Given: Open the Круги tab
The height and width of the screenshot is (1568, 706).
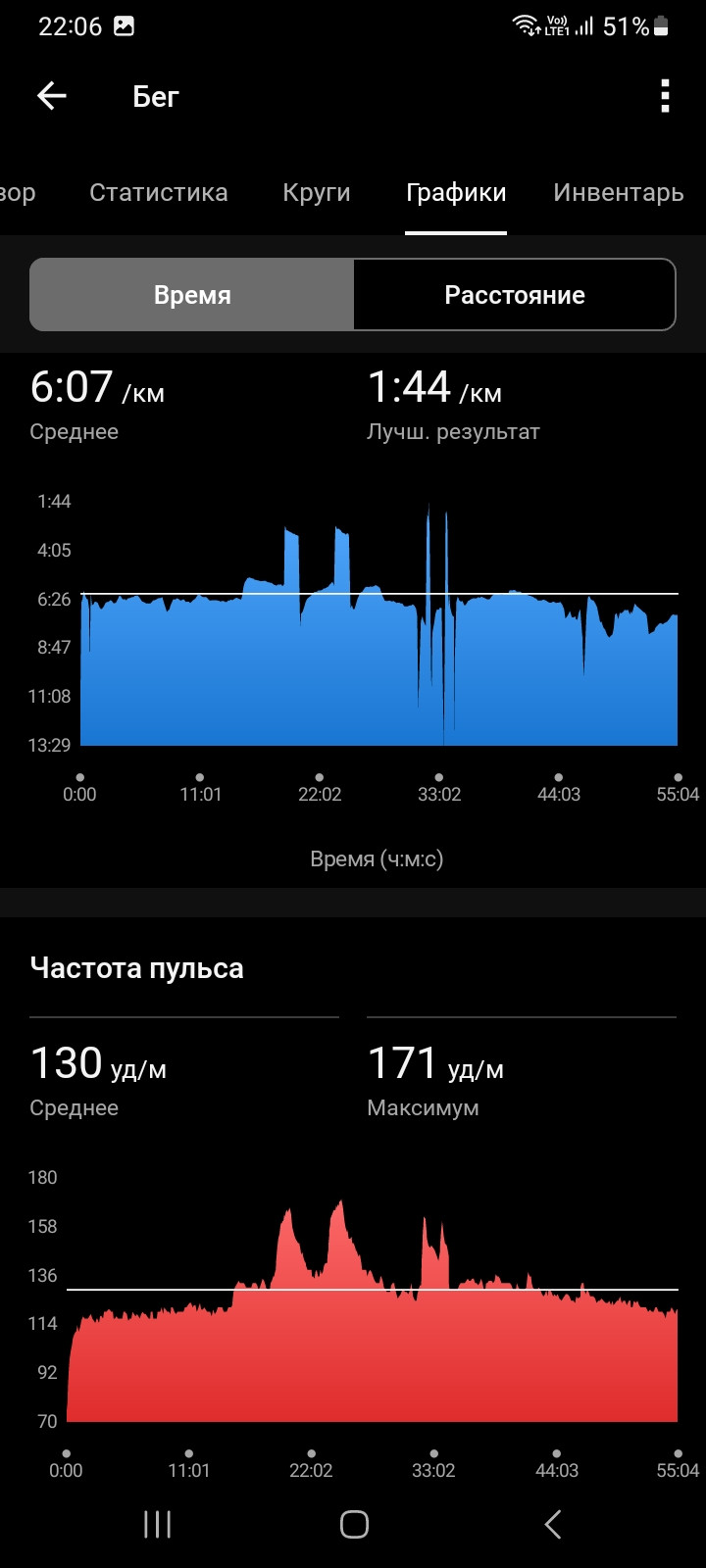Looking at the screenshot, I should click(x=316, y=192).
